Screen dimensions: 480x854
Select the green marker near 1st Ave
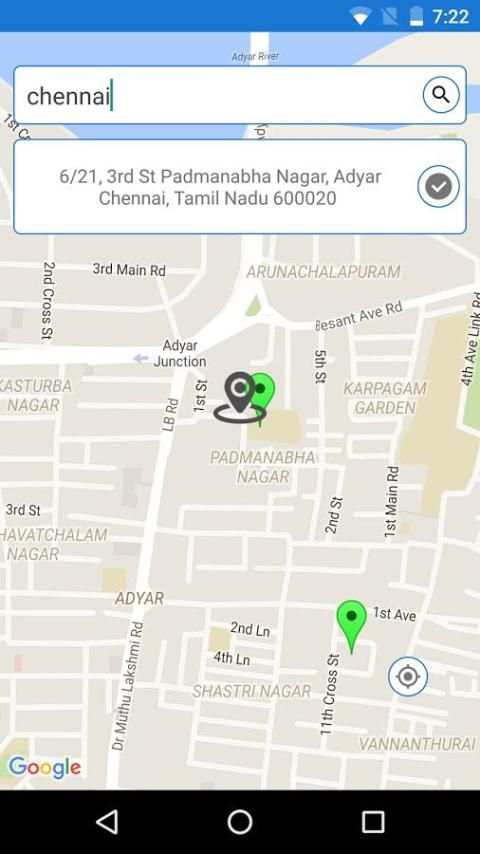[351, 626]
